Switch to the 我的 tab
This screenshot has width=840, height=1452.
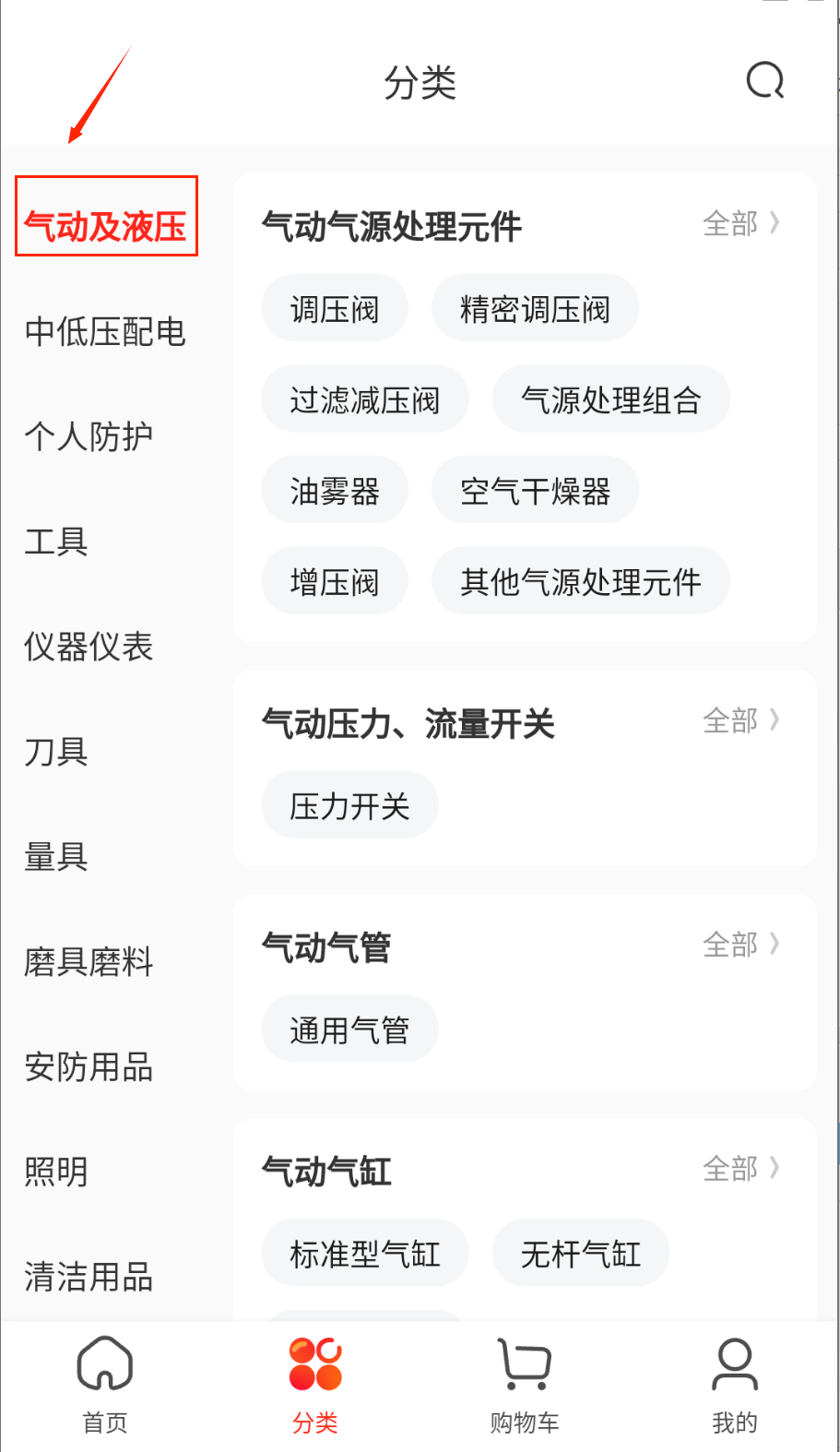pos(735,1386)
